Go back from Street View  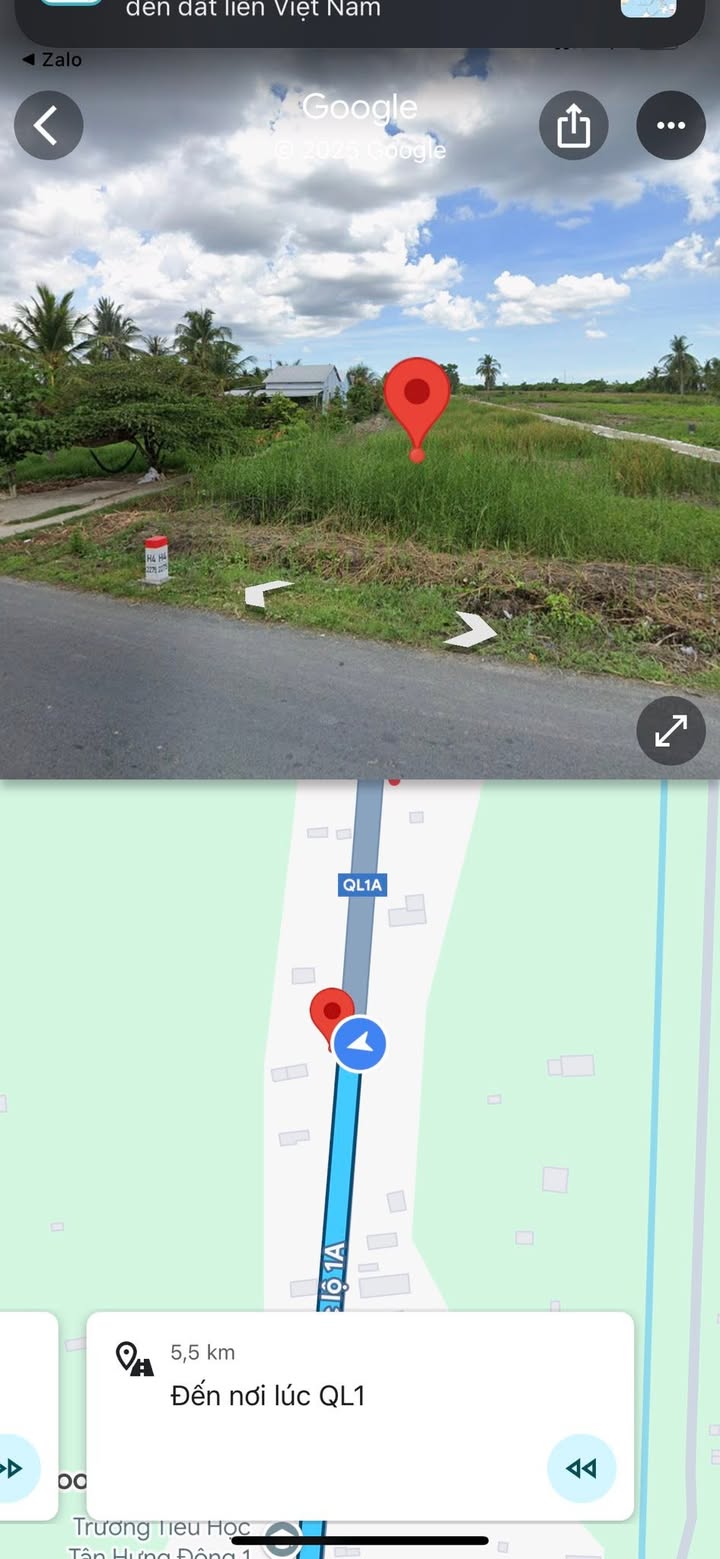point(48,125)
